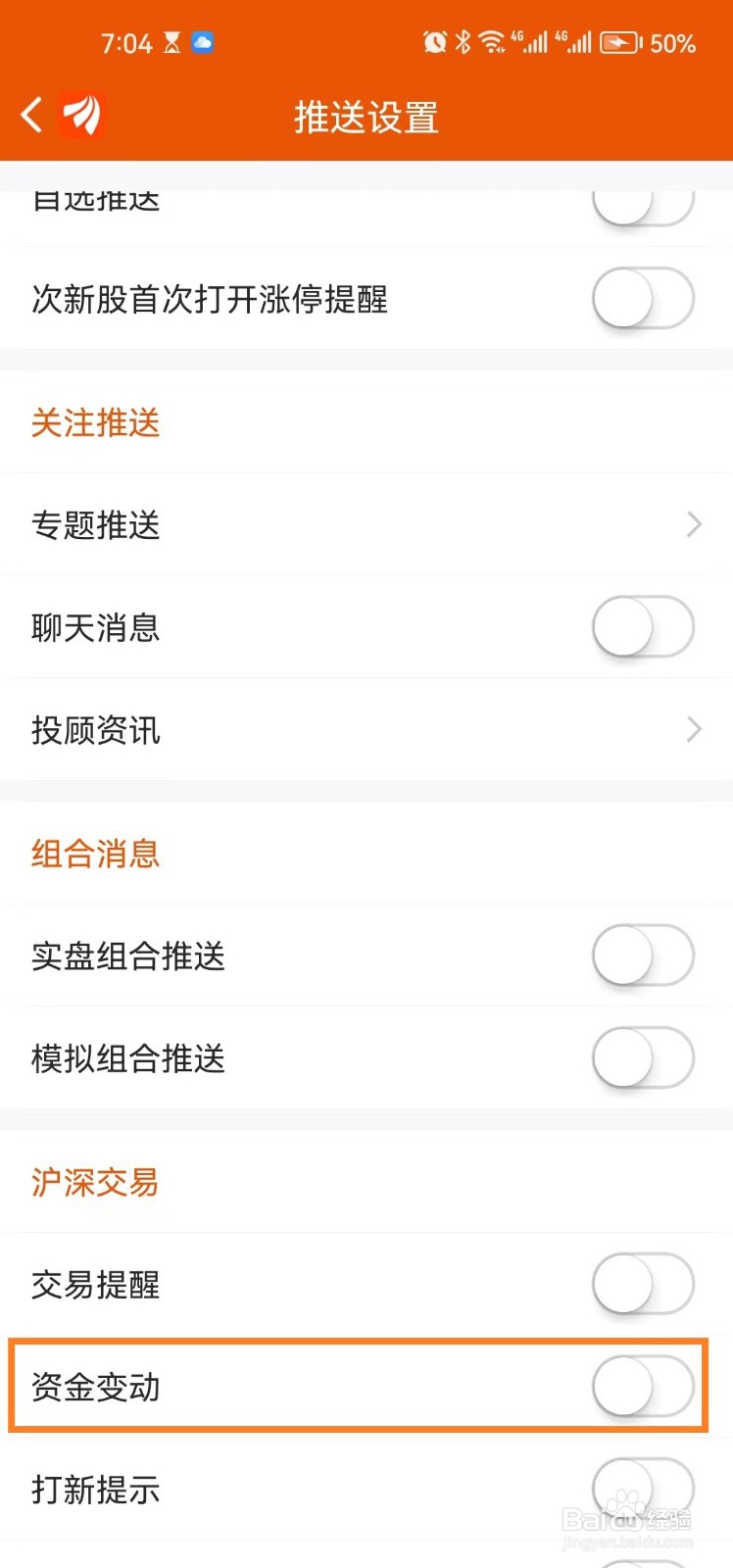Tap the hourglass icon next to the time
Screen dimensions: 733x1568
171,41
